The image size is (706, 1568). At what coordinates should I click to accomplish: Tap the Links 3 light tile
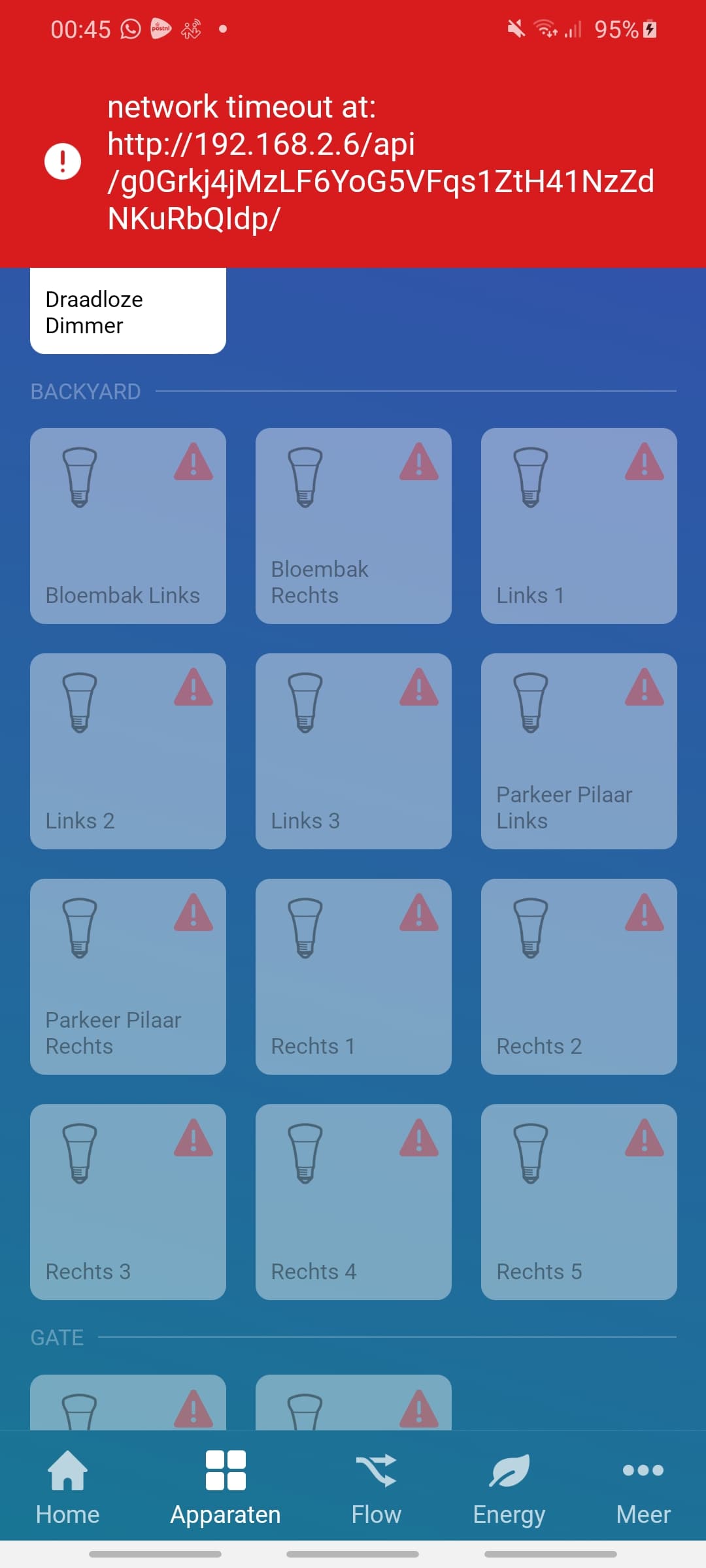353,751
